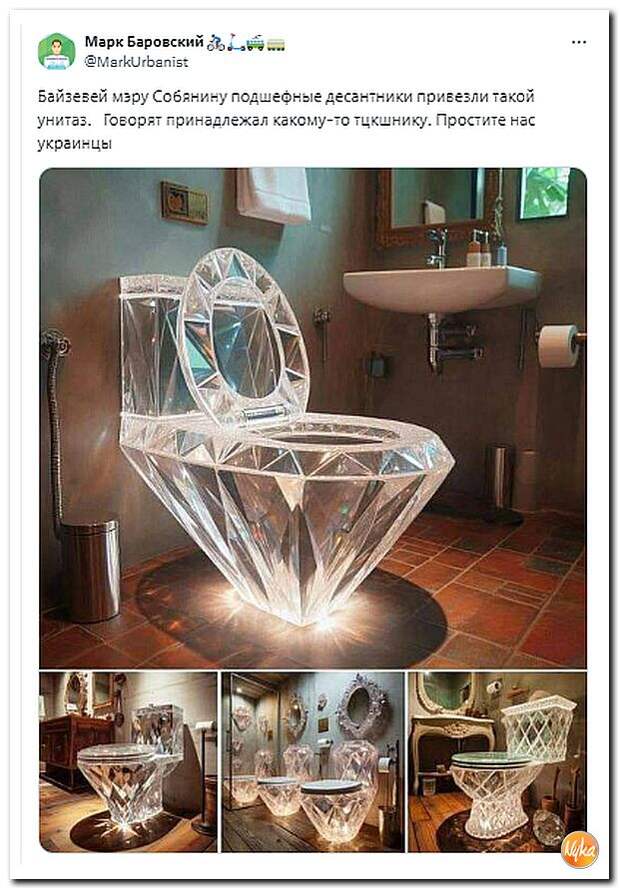The height and width of the screenshot is (890, 620).
Task: Open the bottom-left crystal toilet image
Action: (x=128, y=762)
